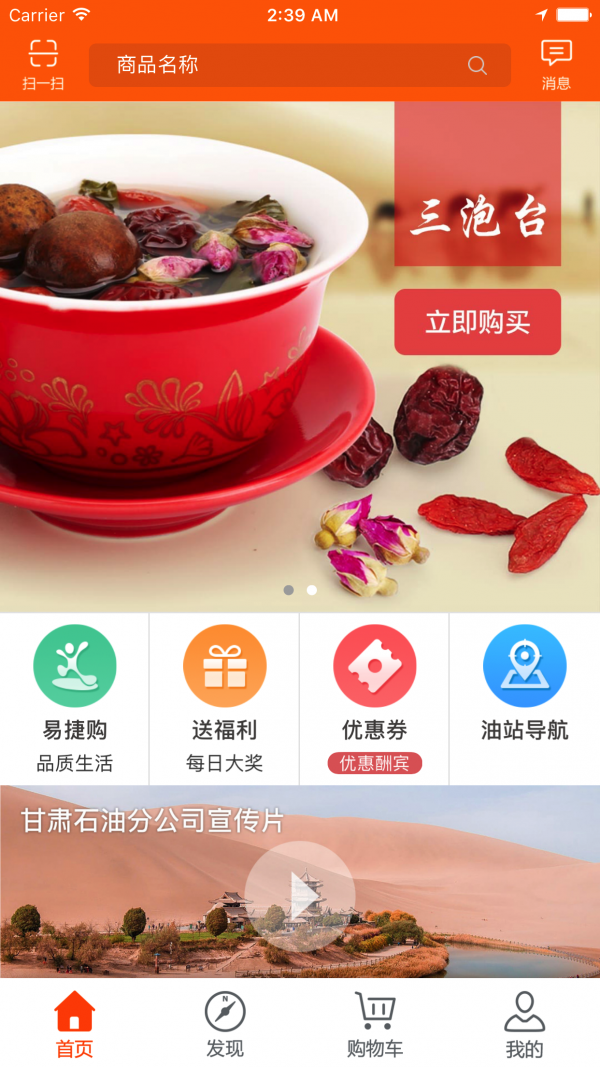Switch to the 首页 tab
600x1067 pixels.
[x=75, y=1024]
